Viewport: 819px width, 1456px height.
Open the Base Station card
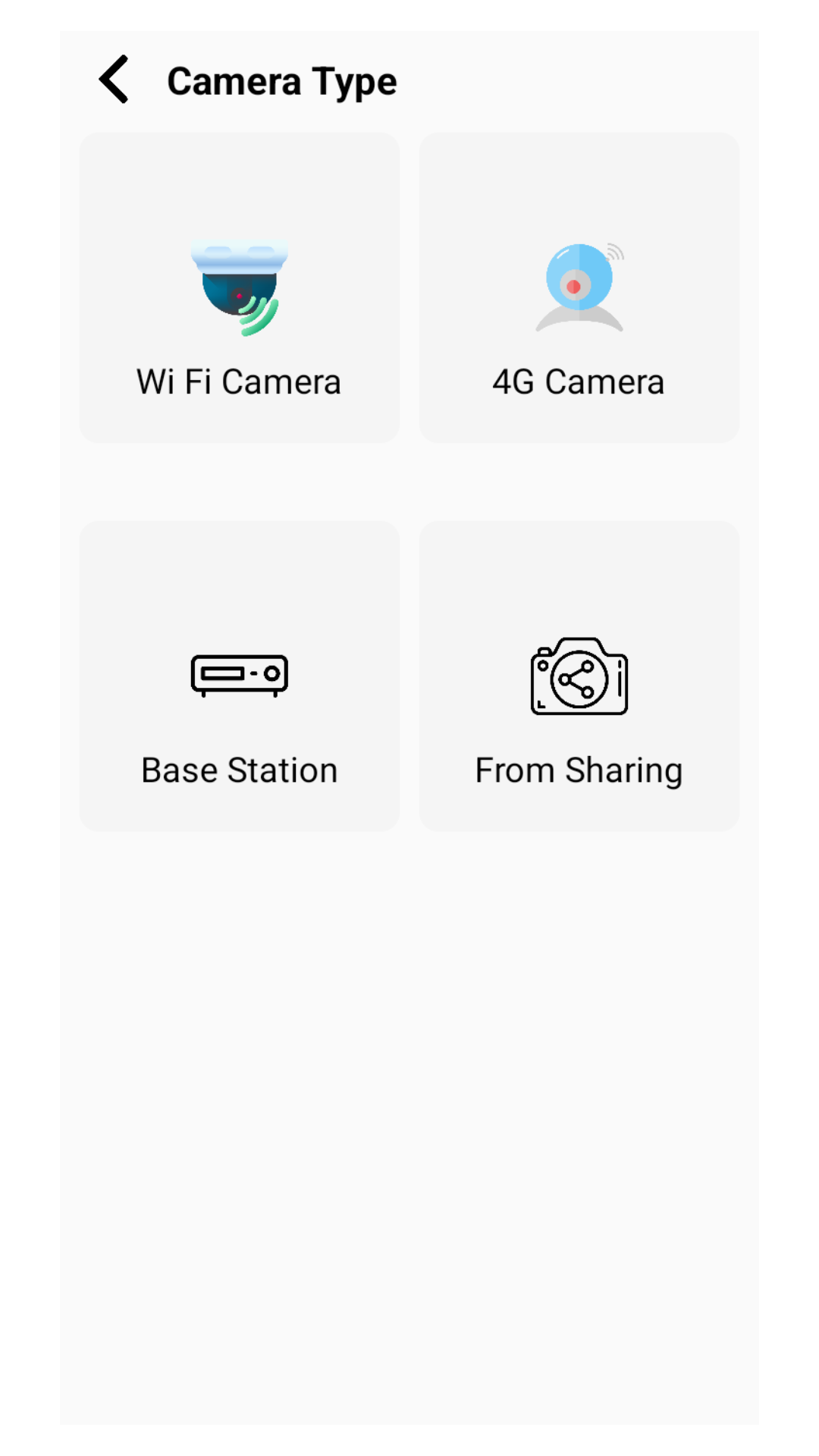tap(240, 676)
